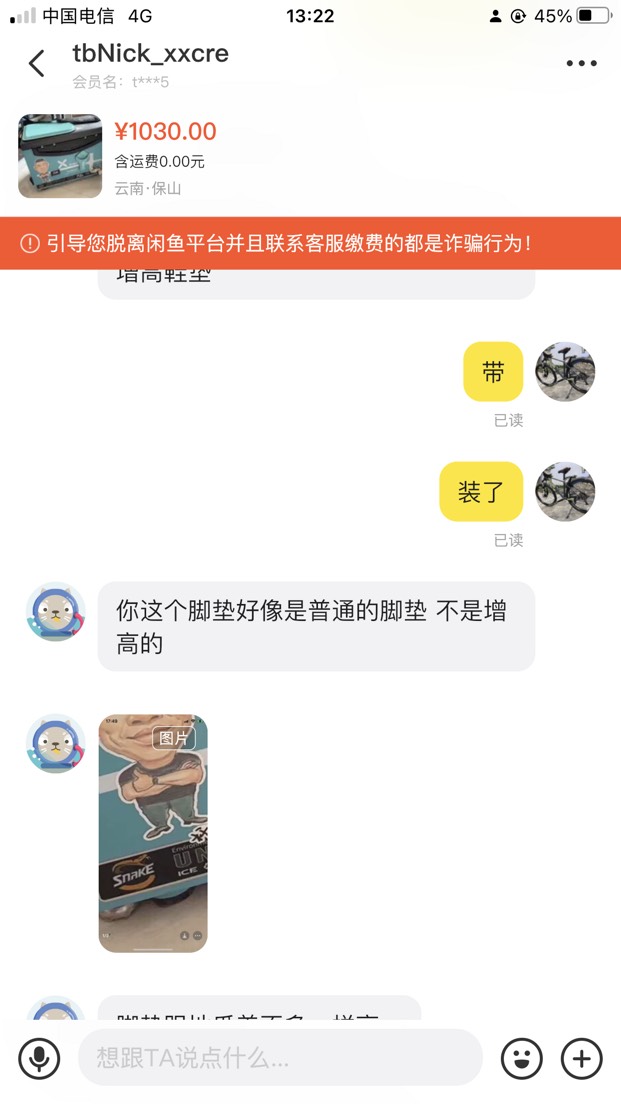Viewport: 621px width, 1104px height.
Task: Open the emoji picker
Action: coord(522,1058)
